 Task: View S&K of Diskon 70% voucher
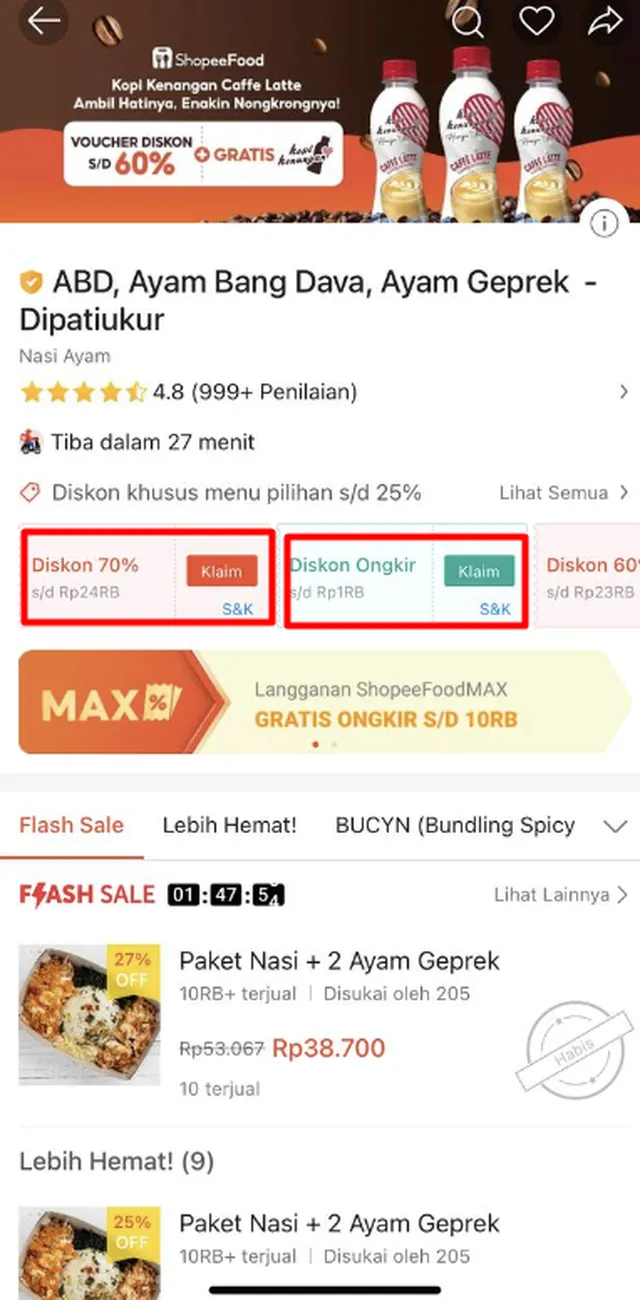pyautogui.click(x=238, y=608)
